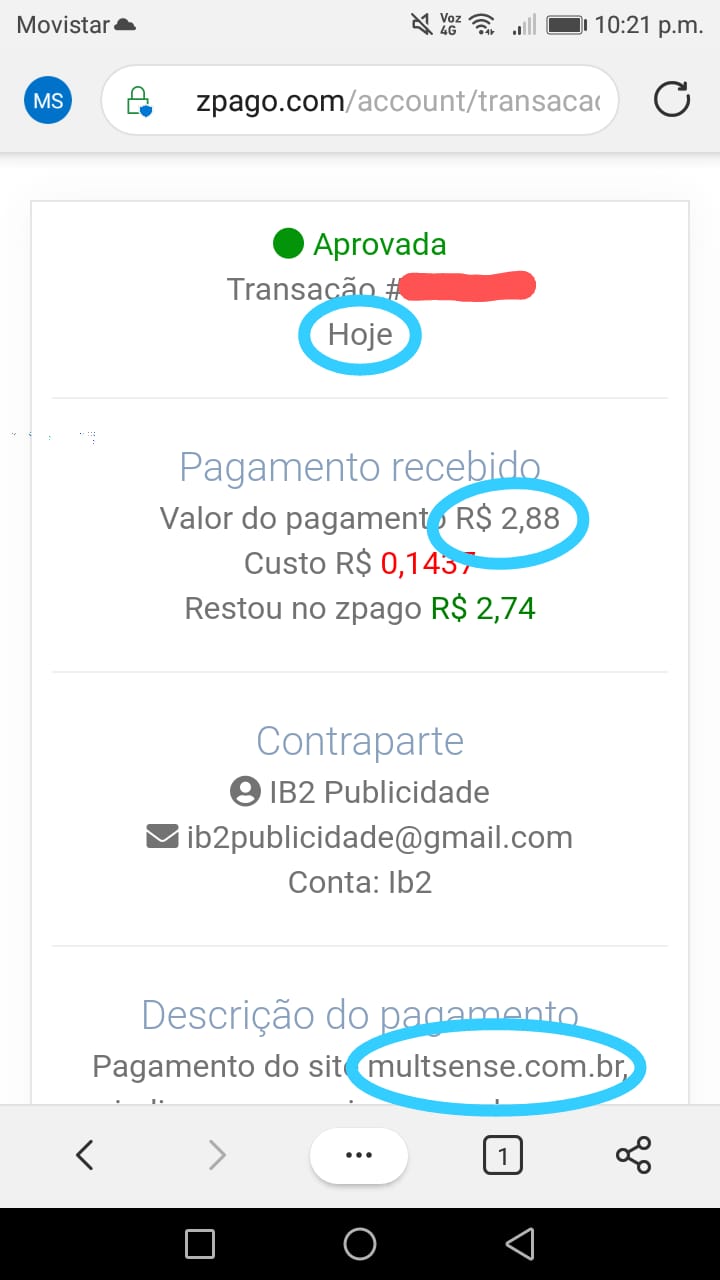Share this page
The width and height of the screenshot is (720, 1280).
click(x=634, y=1156)
